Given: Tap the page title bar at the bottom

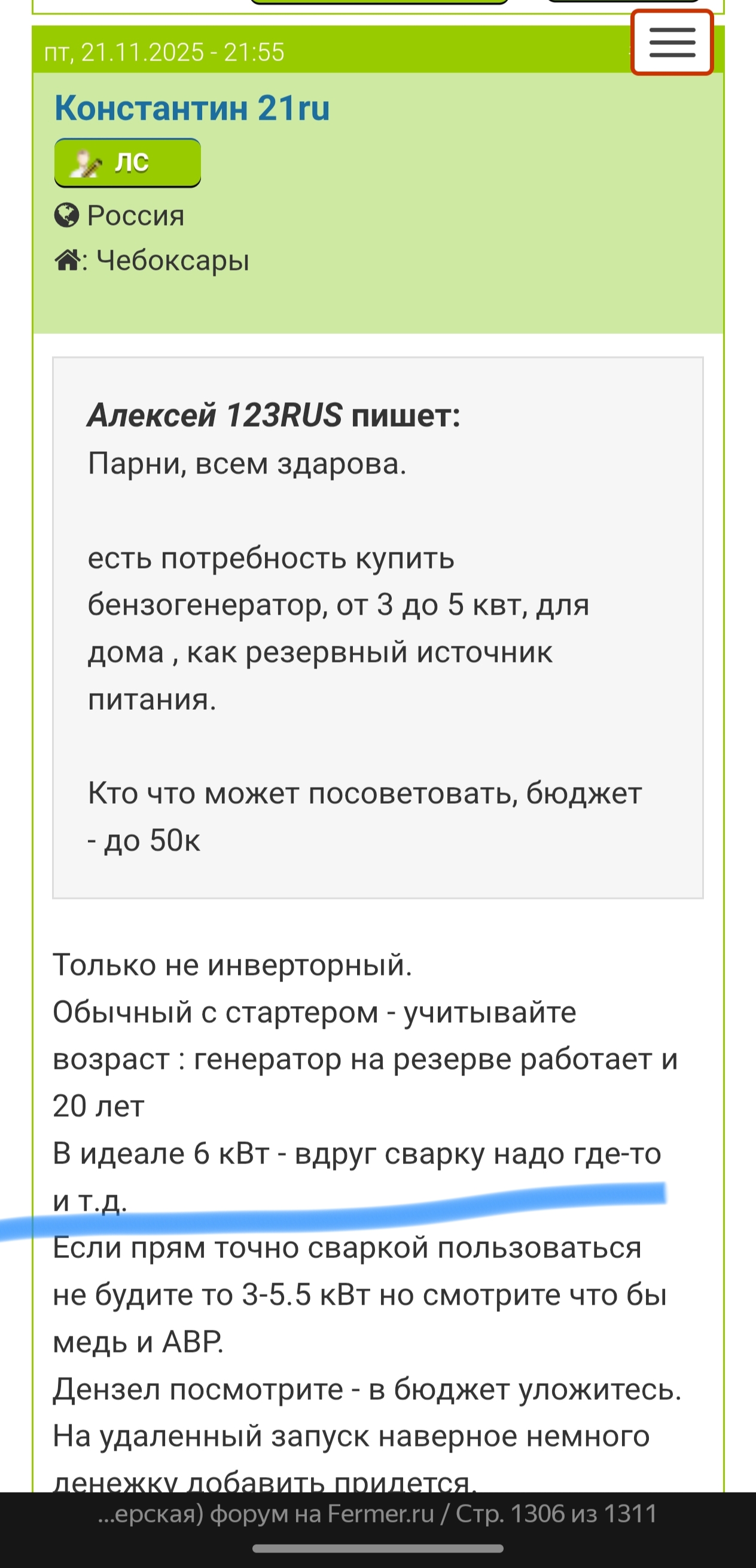Looking at the screenshot, I should point(377,1514).
